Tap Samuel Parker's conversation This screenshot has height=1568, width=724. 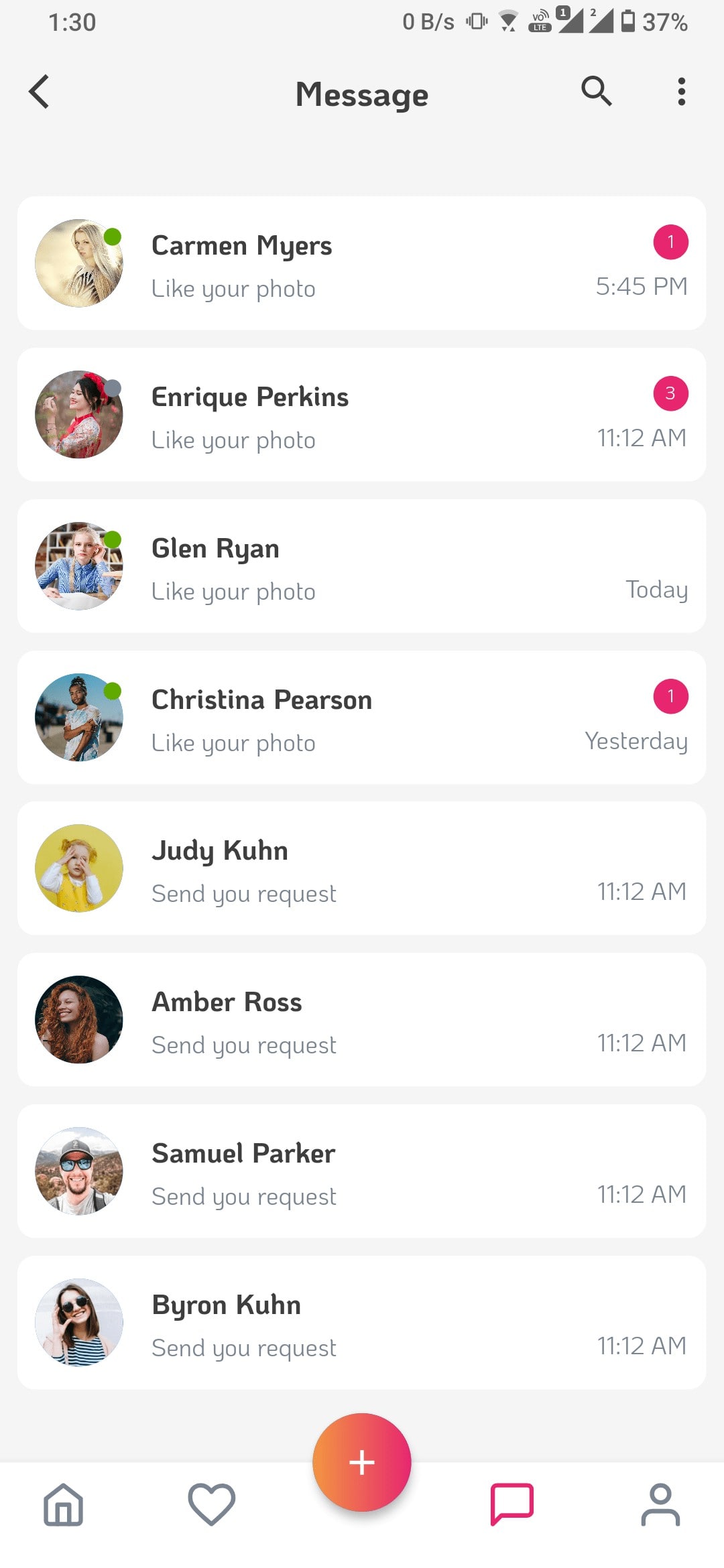pos(361,1171)
